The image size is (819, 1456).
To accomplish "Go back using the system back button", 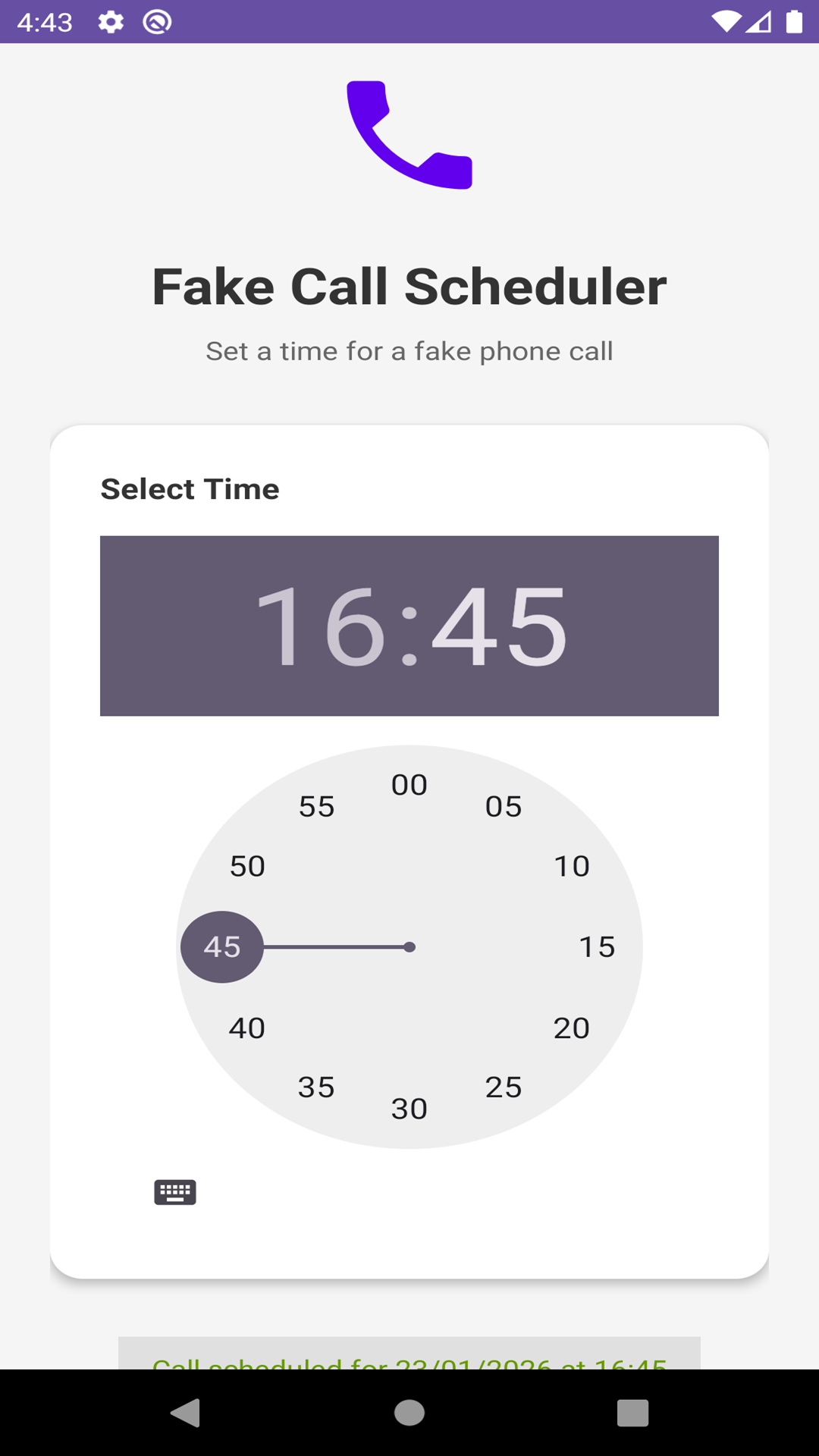I will [186, 1413].
